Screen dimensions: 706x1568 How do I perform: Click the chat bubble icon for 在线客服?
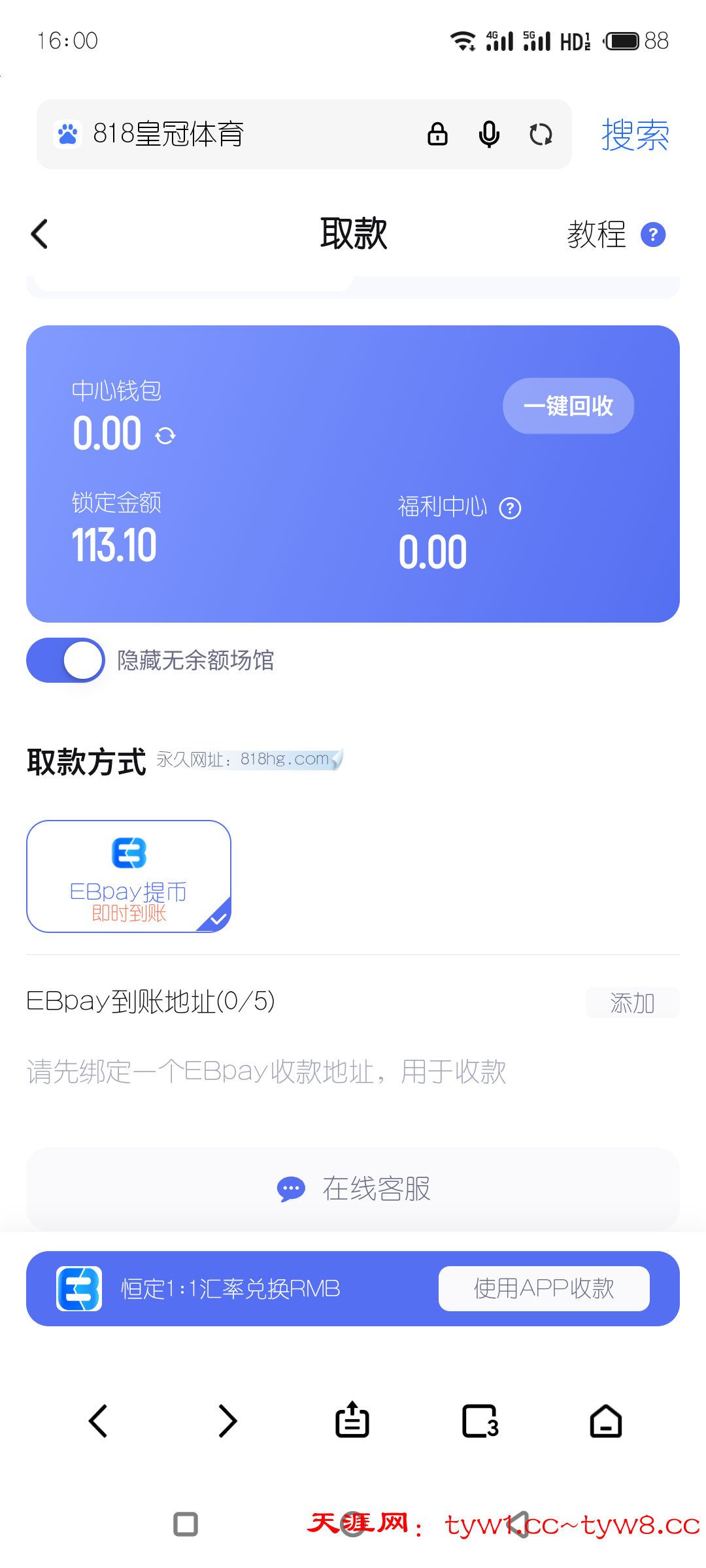pos(292,1189)
